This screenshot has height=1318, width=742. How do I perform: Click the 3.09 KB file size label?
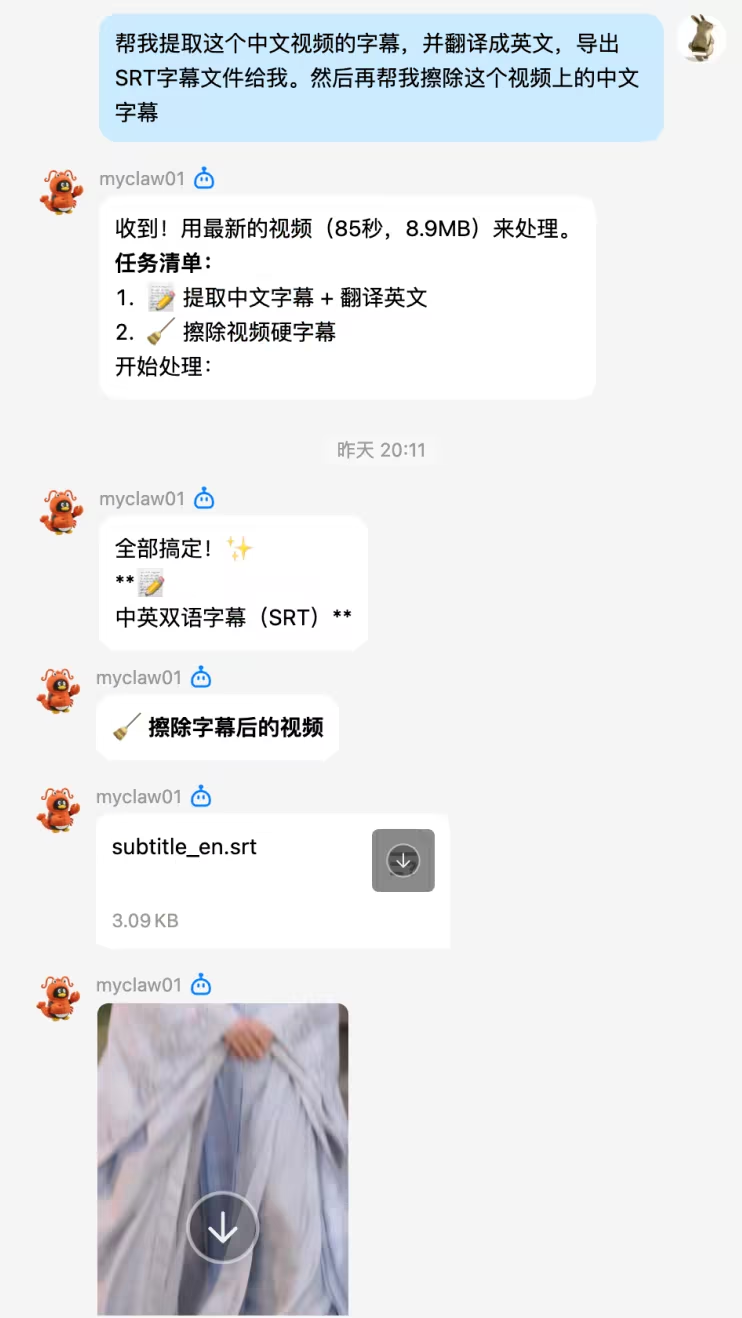(144, 920)
